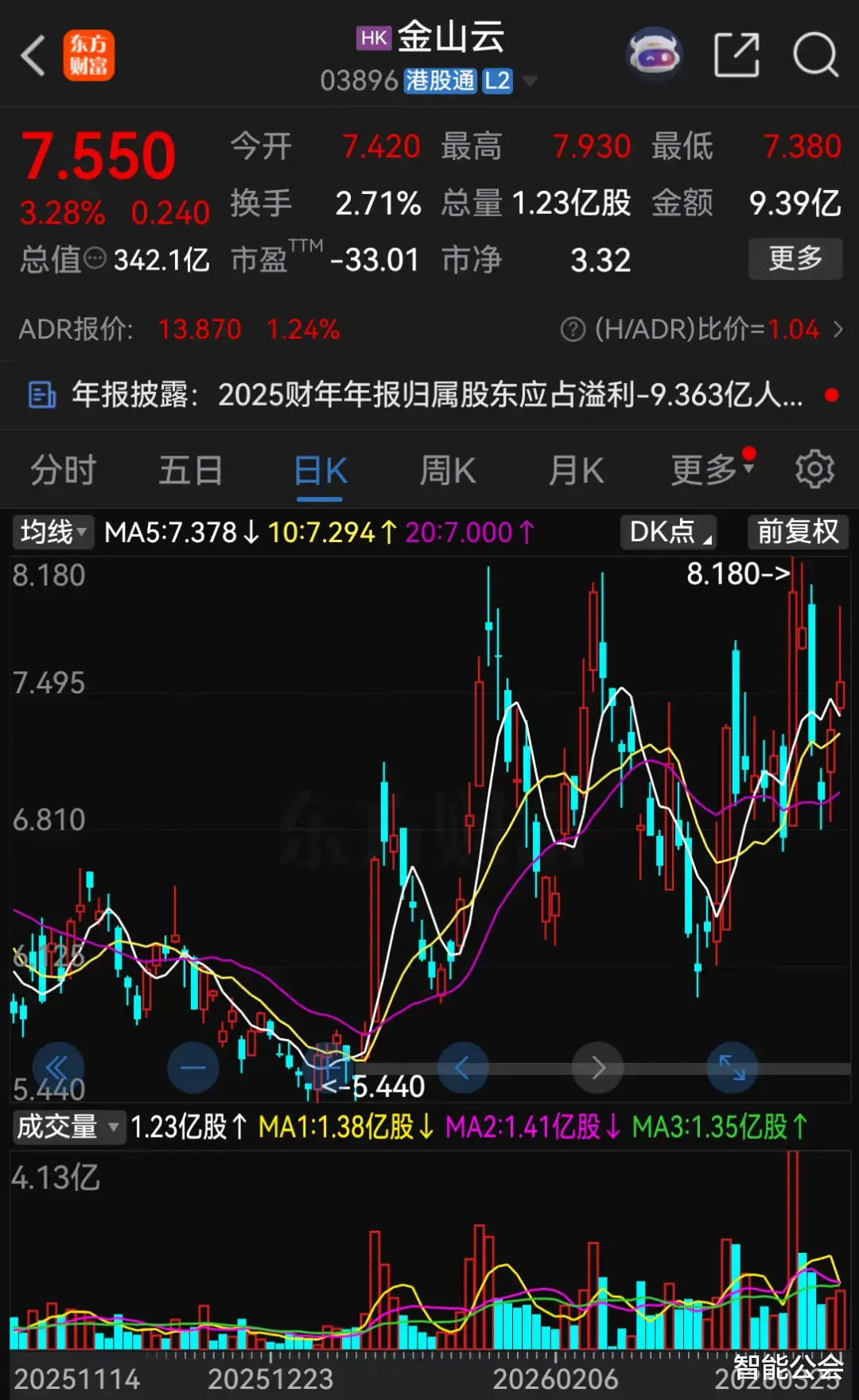Viewport: 859px width, 1400px height.
Task: Open the 年报披露 announcement row
Action: tap(429, 394)
